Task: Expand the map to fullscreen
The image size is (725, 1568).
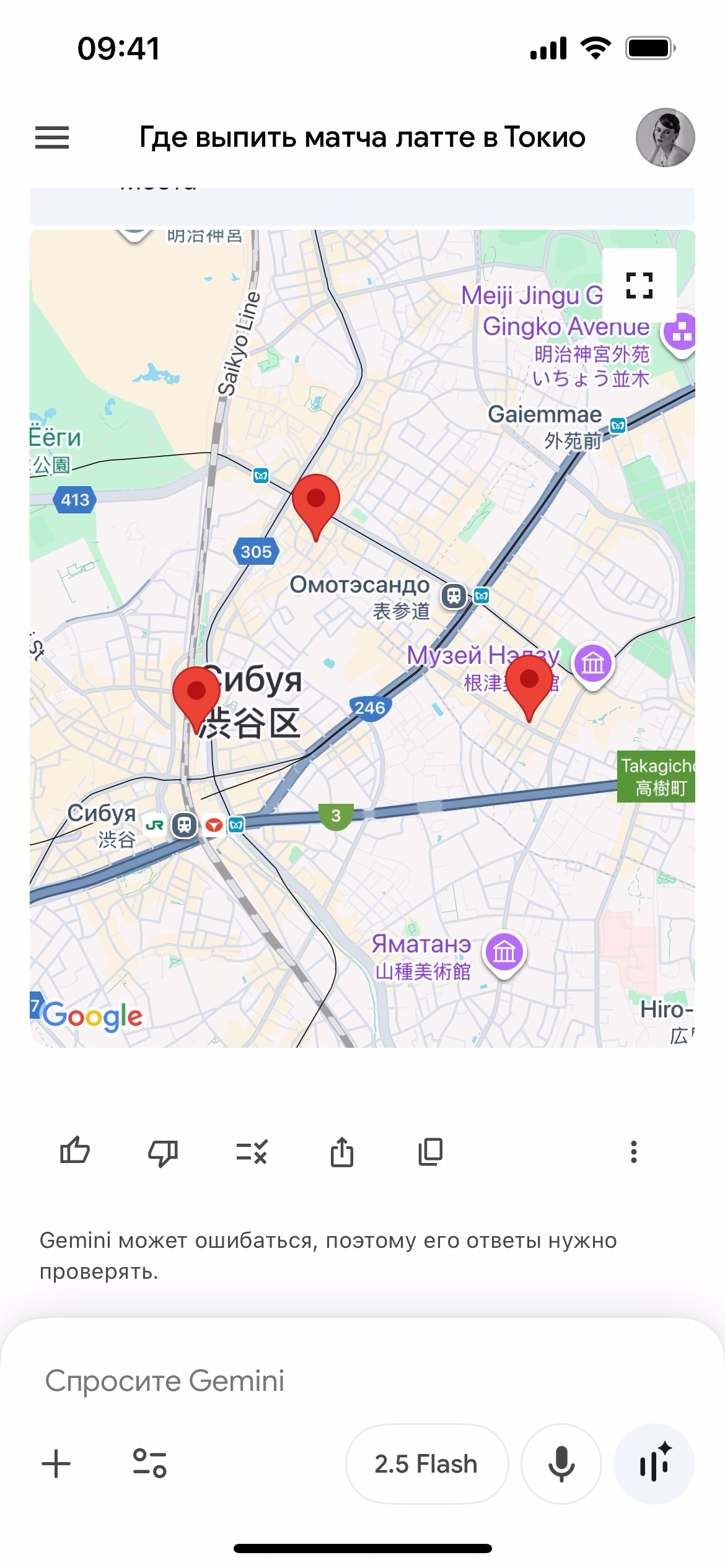Action: tap(639, 285)
